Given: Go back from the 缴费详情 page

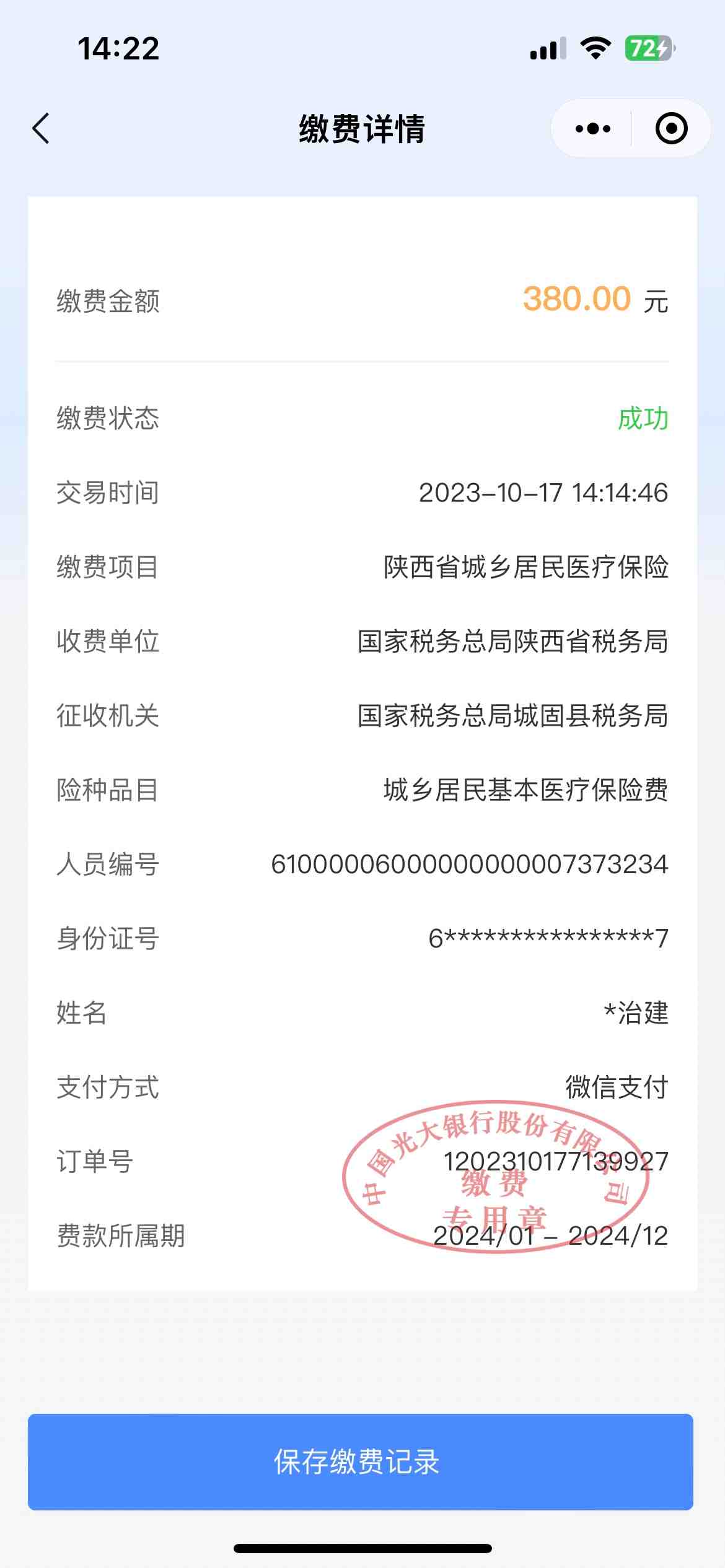Looking at the screenshot, I should [41, 129].
